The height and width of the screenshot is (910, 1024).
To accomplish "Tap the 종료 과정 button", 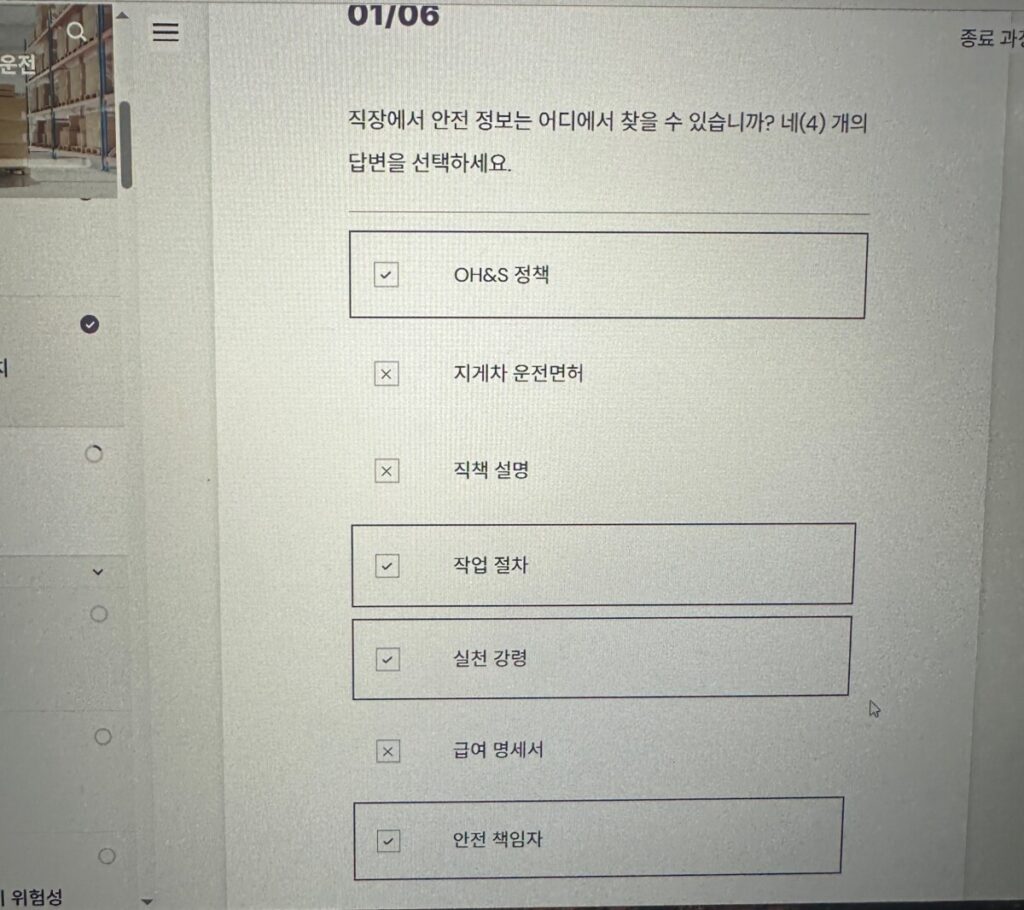I will click(x=990, y=38).
